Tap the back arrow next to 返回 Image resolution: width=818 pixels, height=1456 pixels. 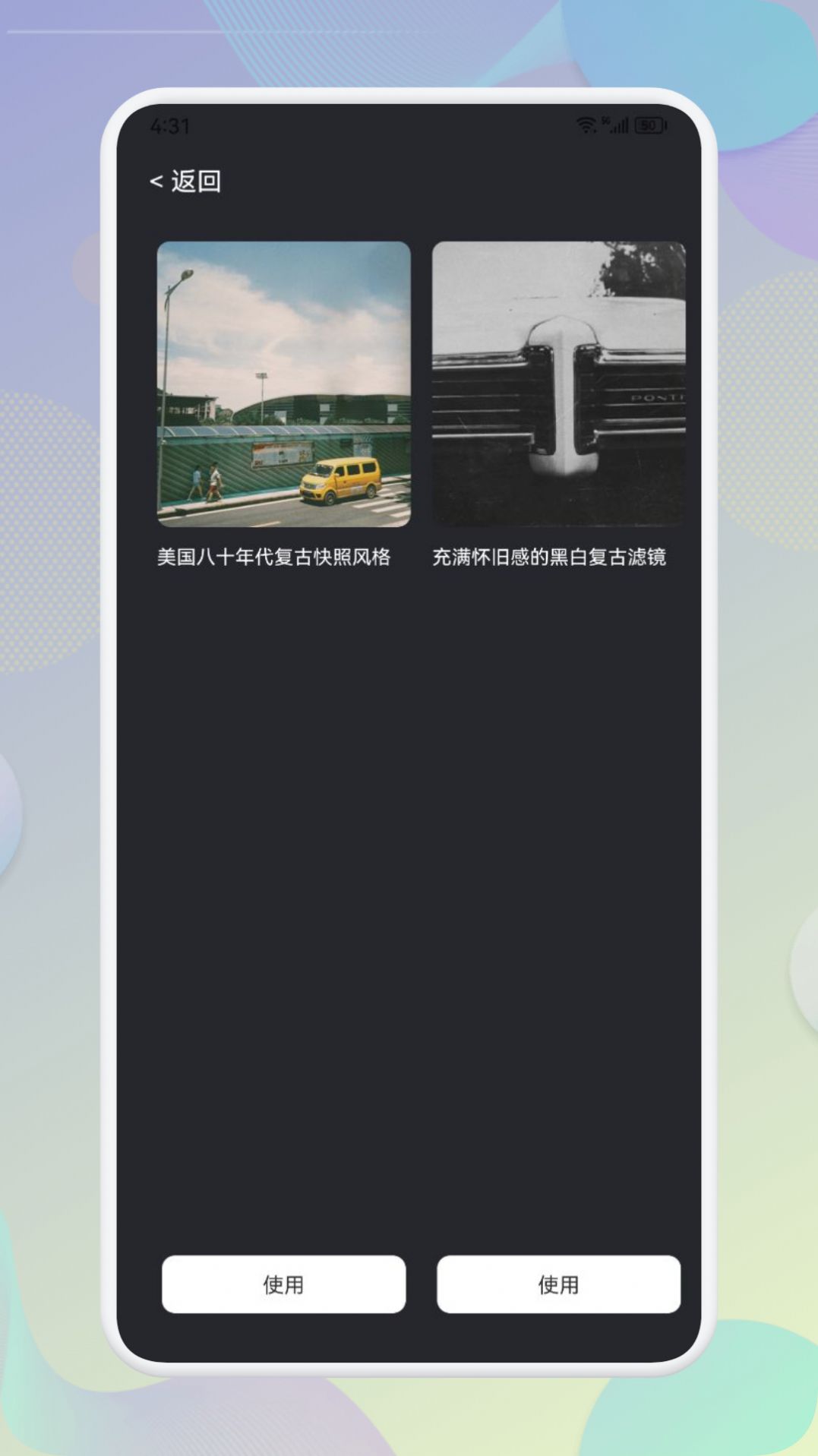tap(157, 182)
